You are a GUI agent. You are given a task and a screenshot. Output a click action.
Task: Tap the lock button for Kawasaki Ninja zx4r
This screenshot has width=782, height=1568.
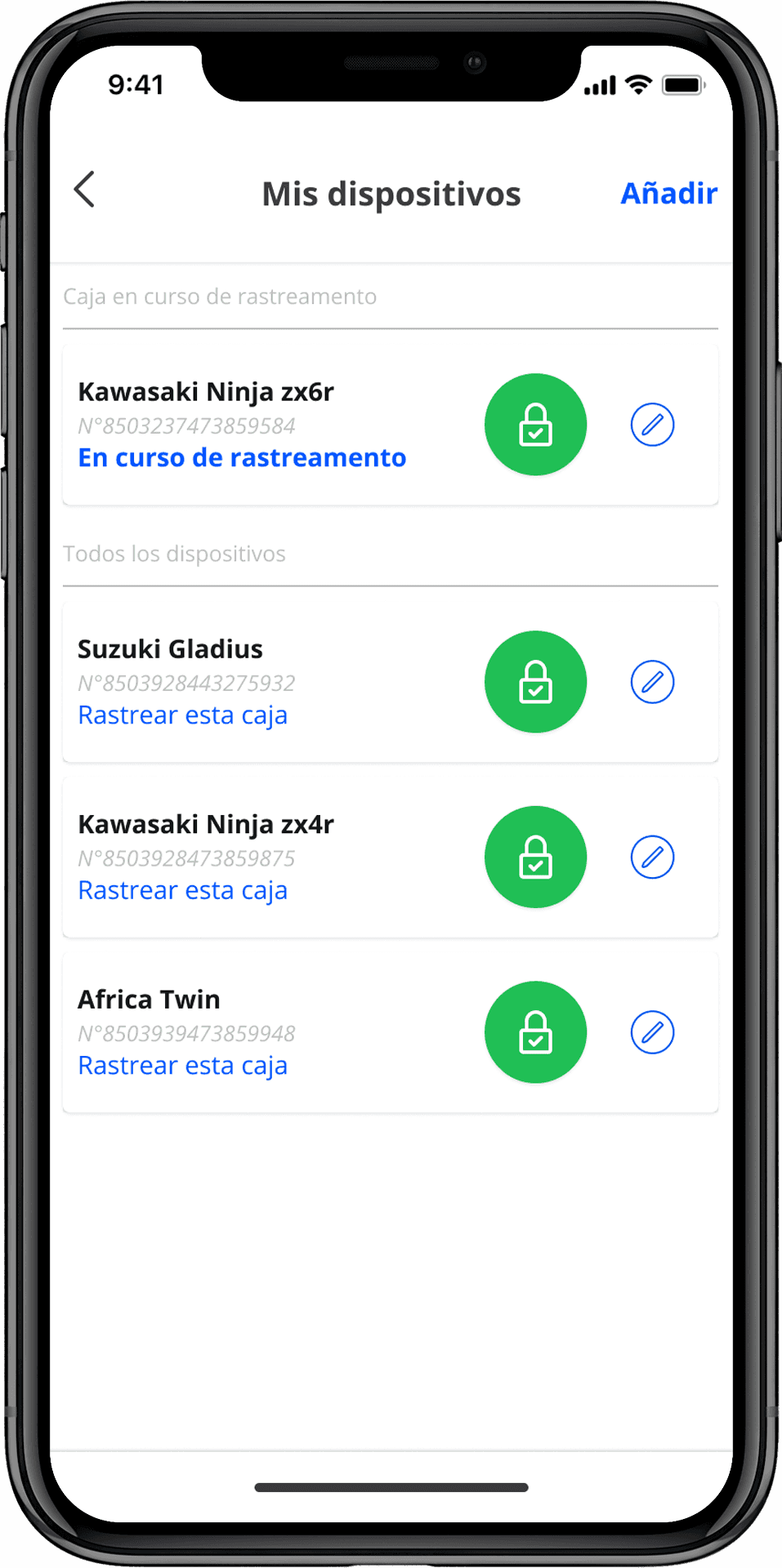(x=535, y=857)
